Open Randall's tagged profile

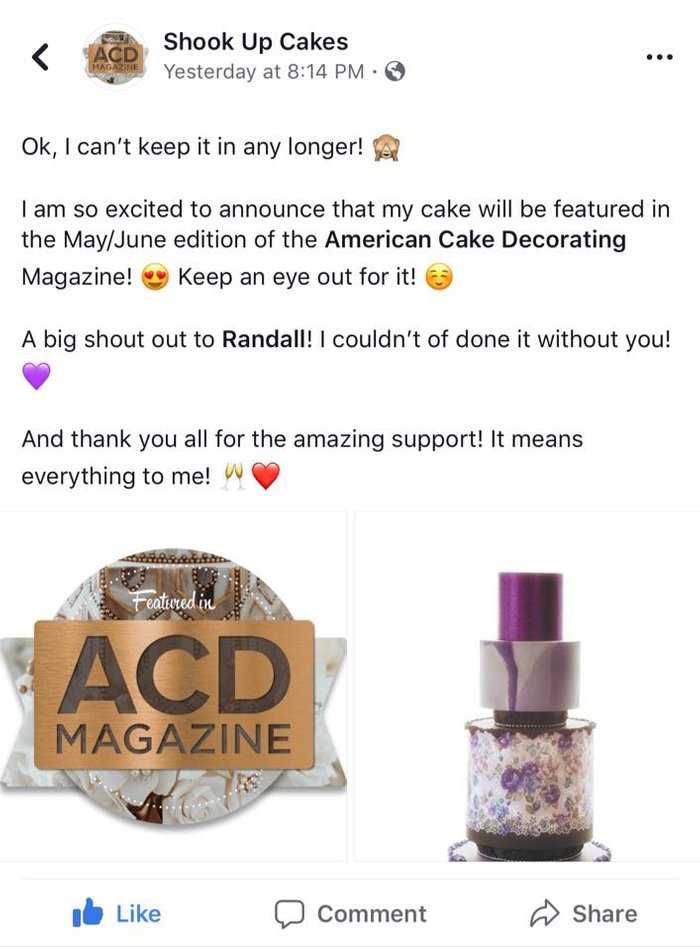(266, 339)
